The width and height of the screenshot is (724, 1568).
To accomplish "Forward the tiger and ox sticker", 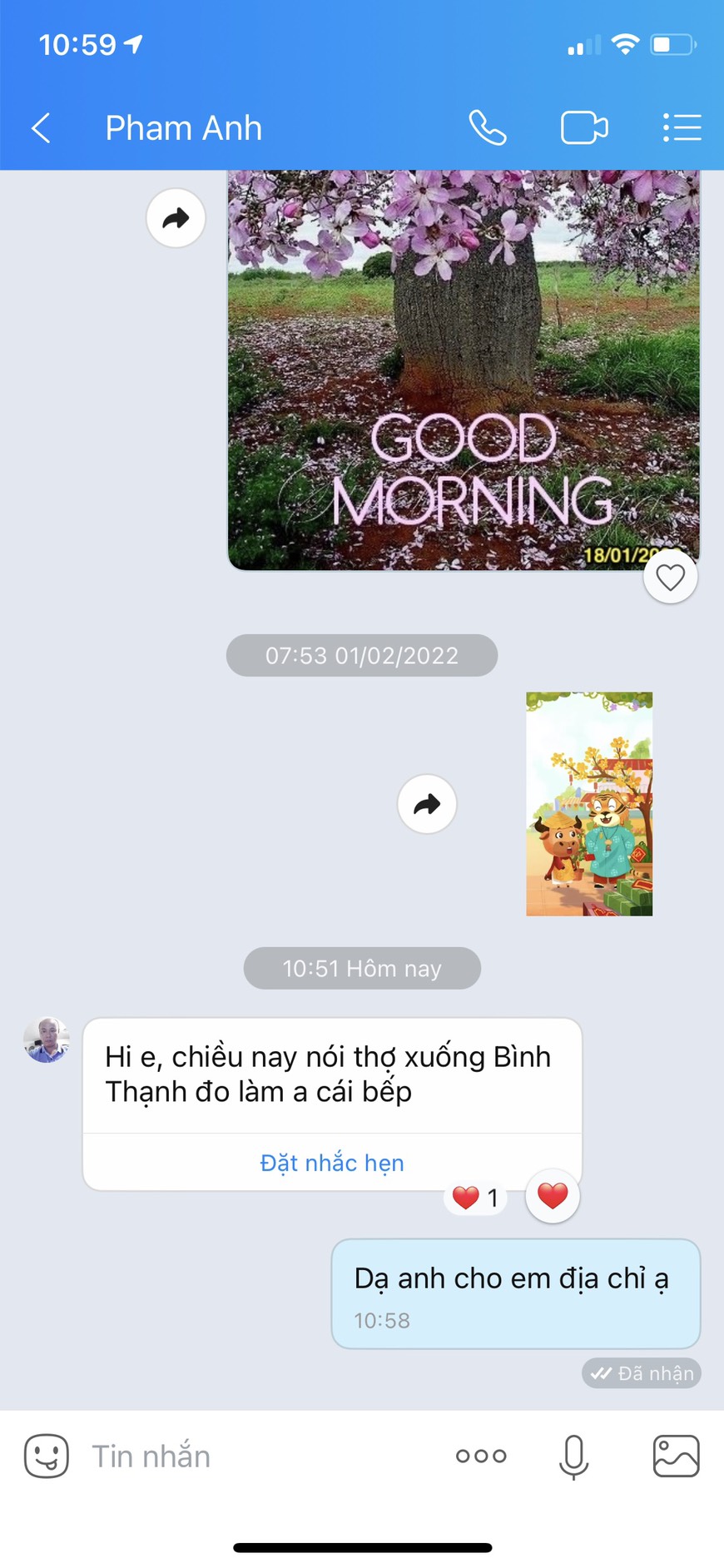I will 427,804.
